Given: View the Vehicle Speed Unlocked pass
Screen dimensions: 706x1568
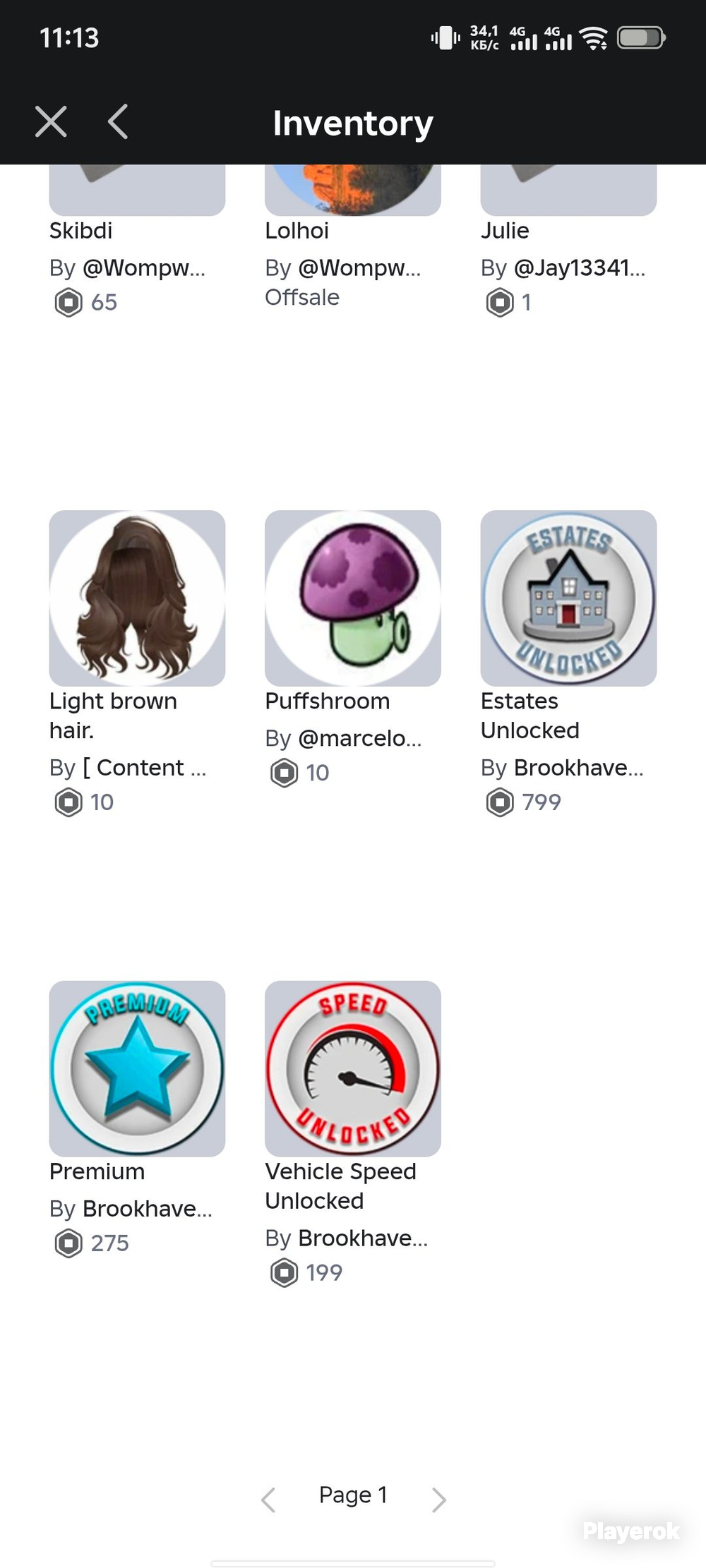Looking at the screenshot, I should coord(353,1068).
